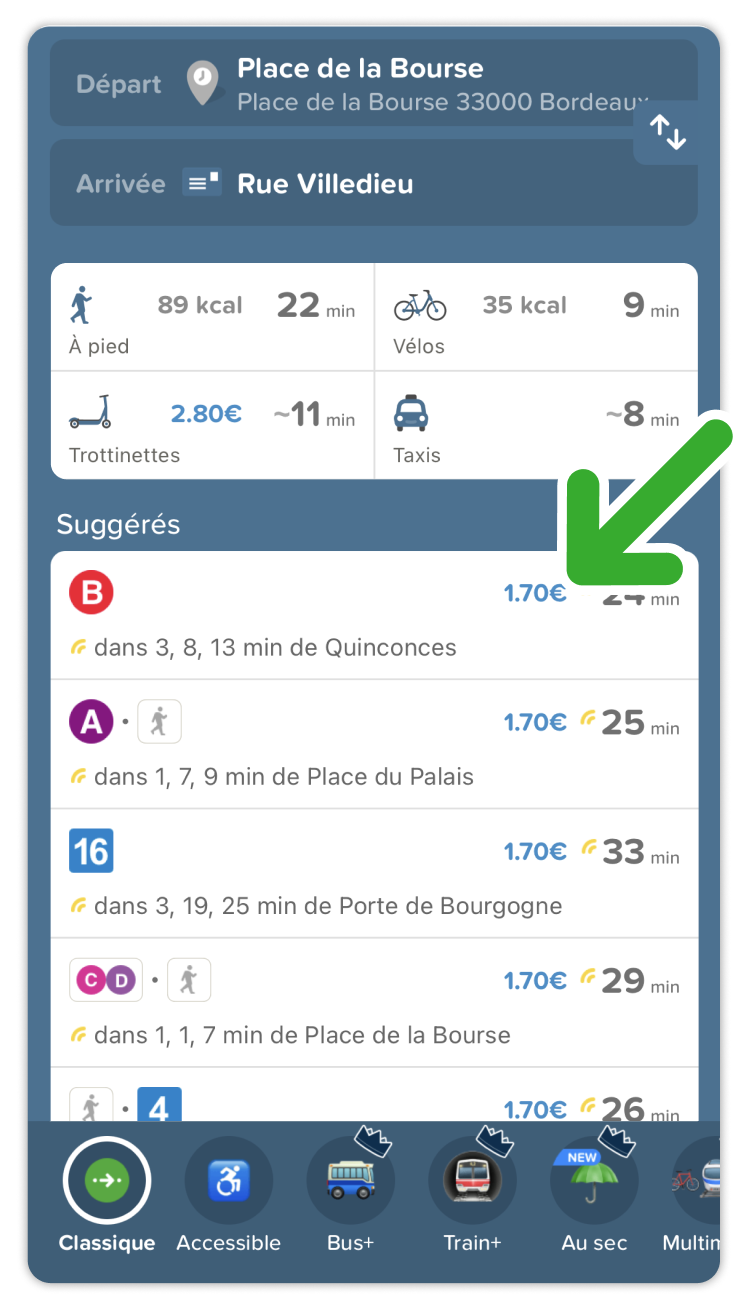This screenshot has width=750, height=1308.
Task: Show the C D tram route option
Action: [374, 1002]
